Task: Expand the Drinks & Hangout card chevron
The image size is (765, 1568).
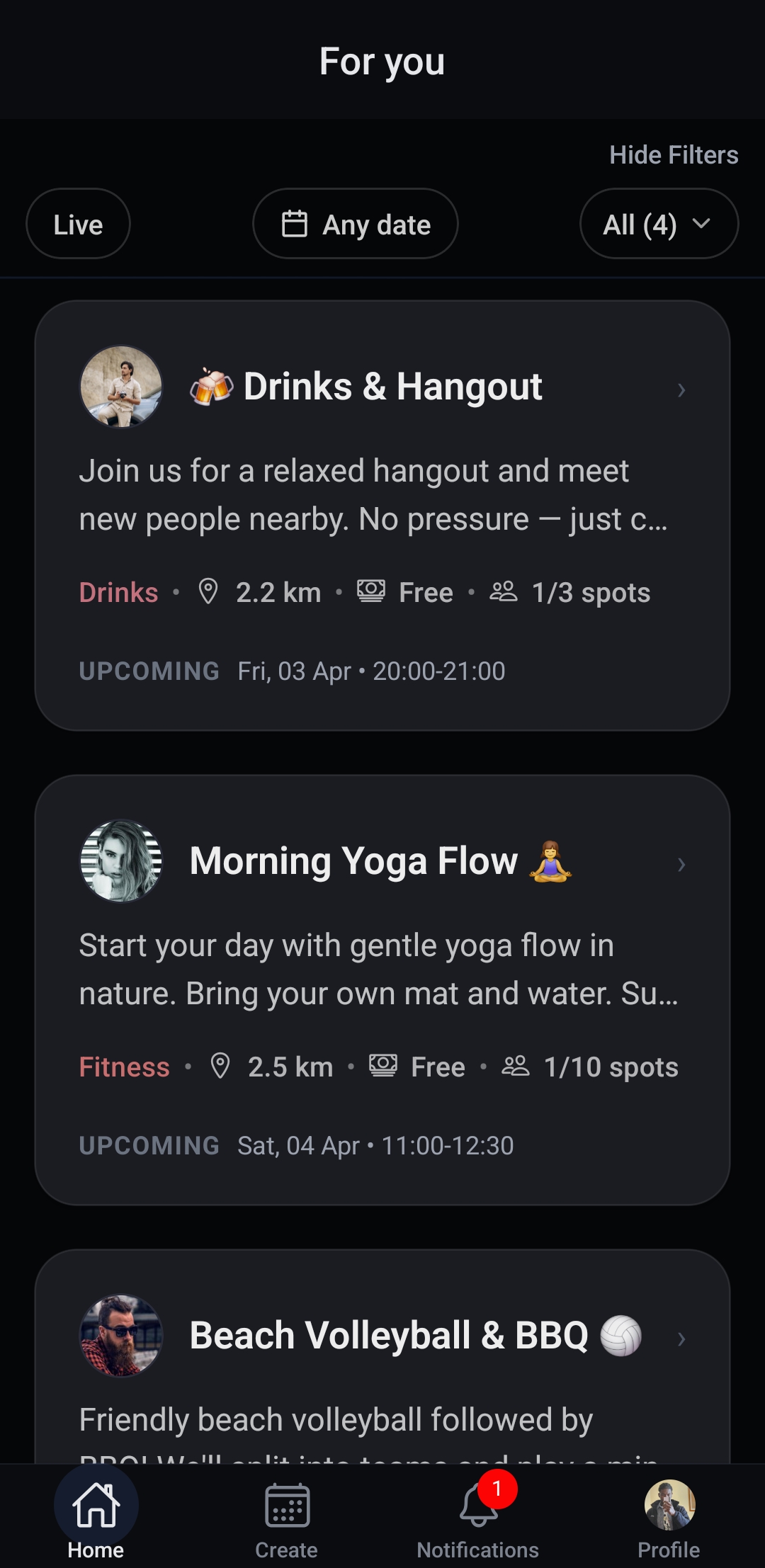Action: 681,389
